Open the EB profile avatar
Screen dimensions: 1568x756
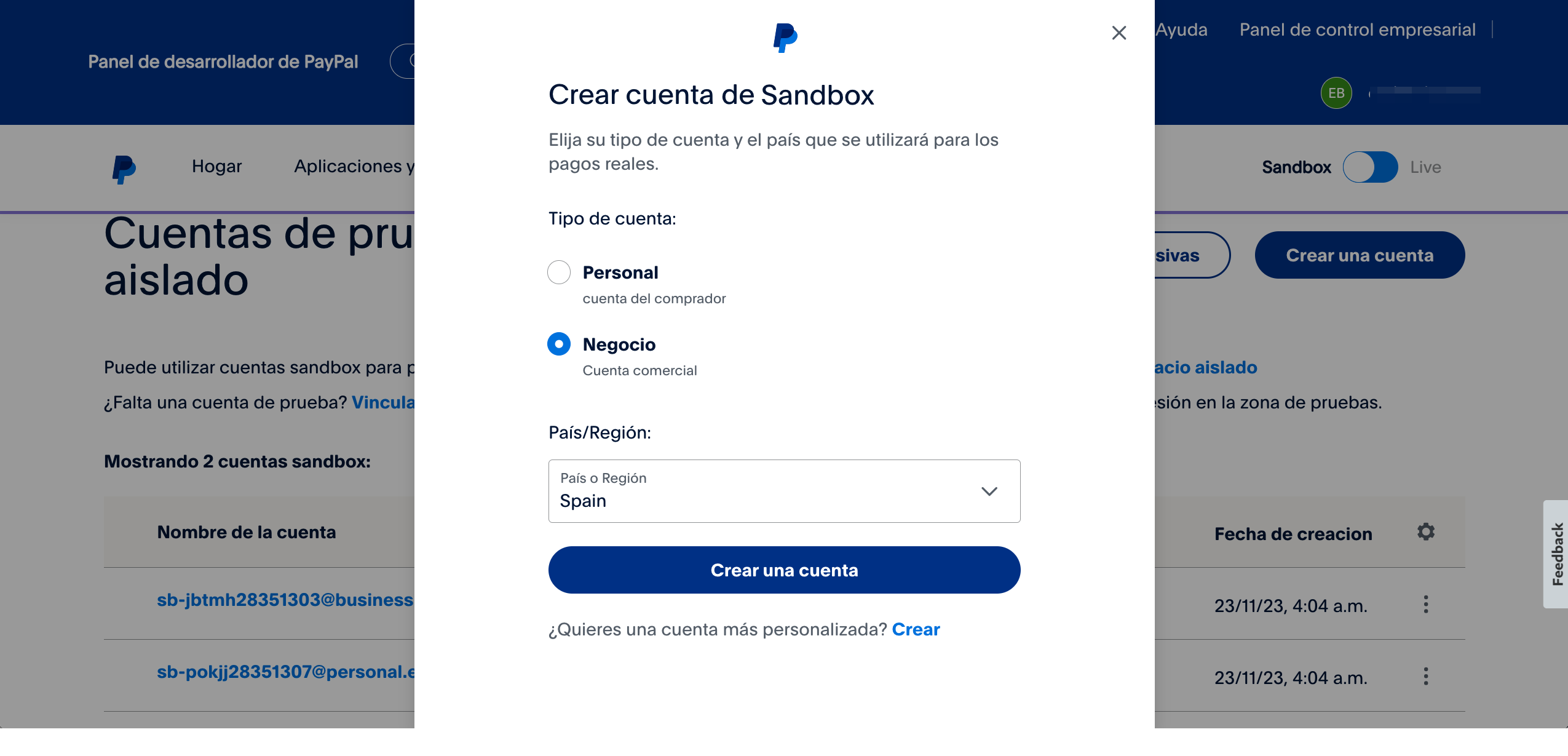(1336, 93)
